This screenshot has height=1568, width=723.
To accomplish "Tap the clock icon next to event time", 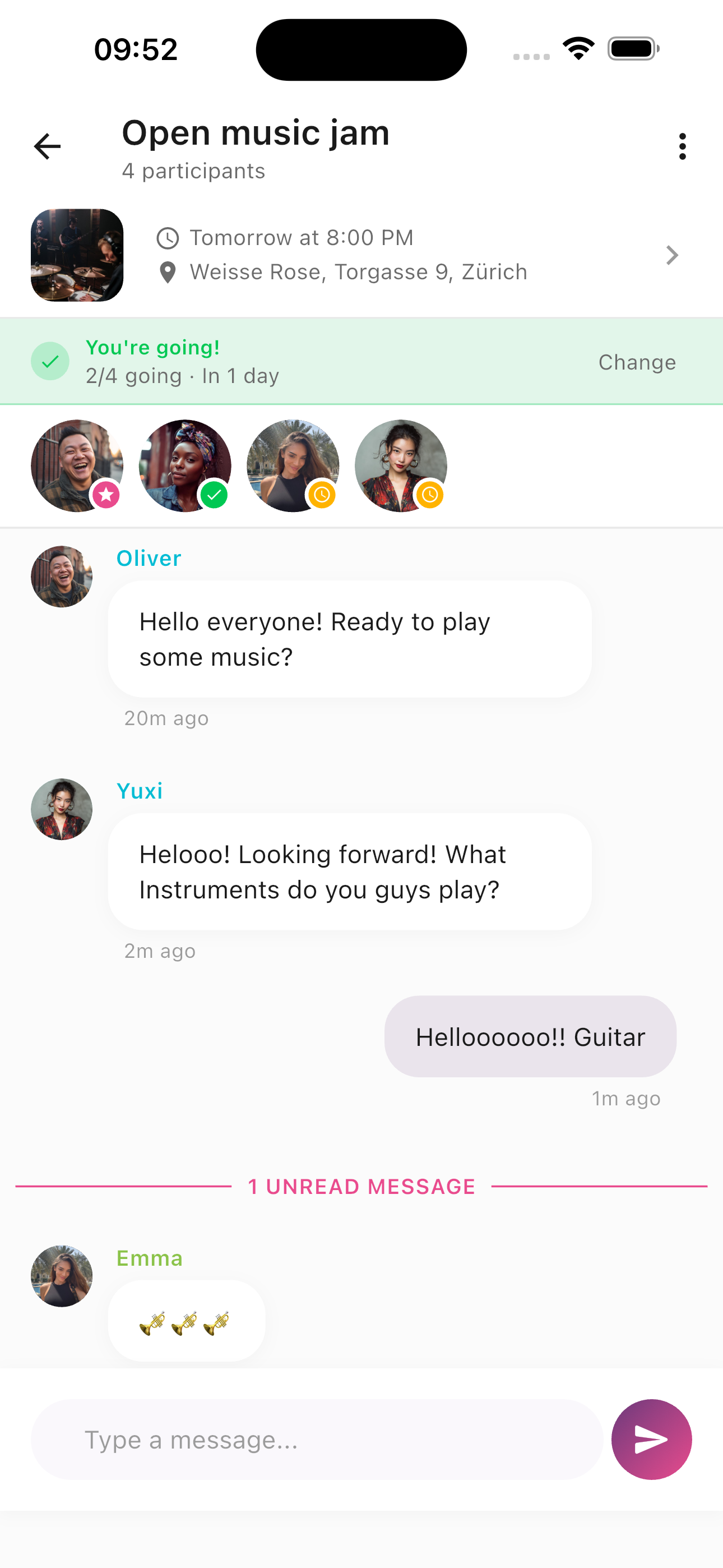I will (168, 238).
